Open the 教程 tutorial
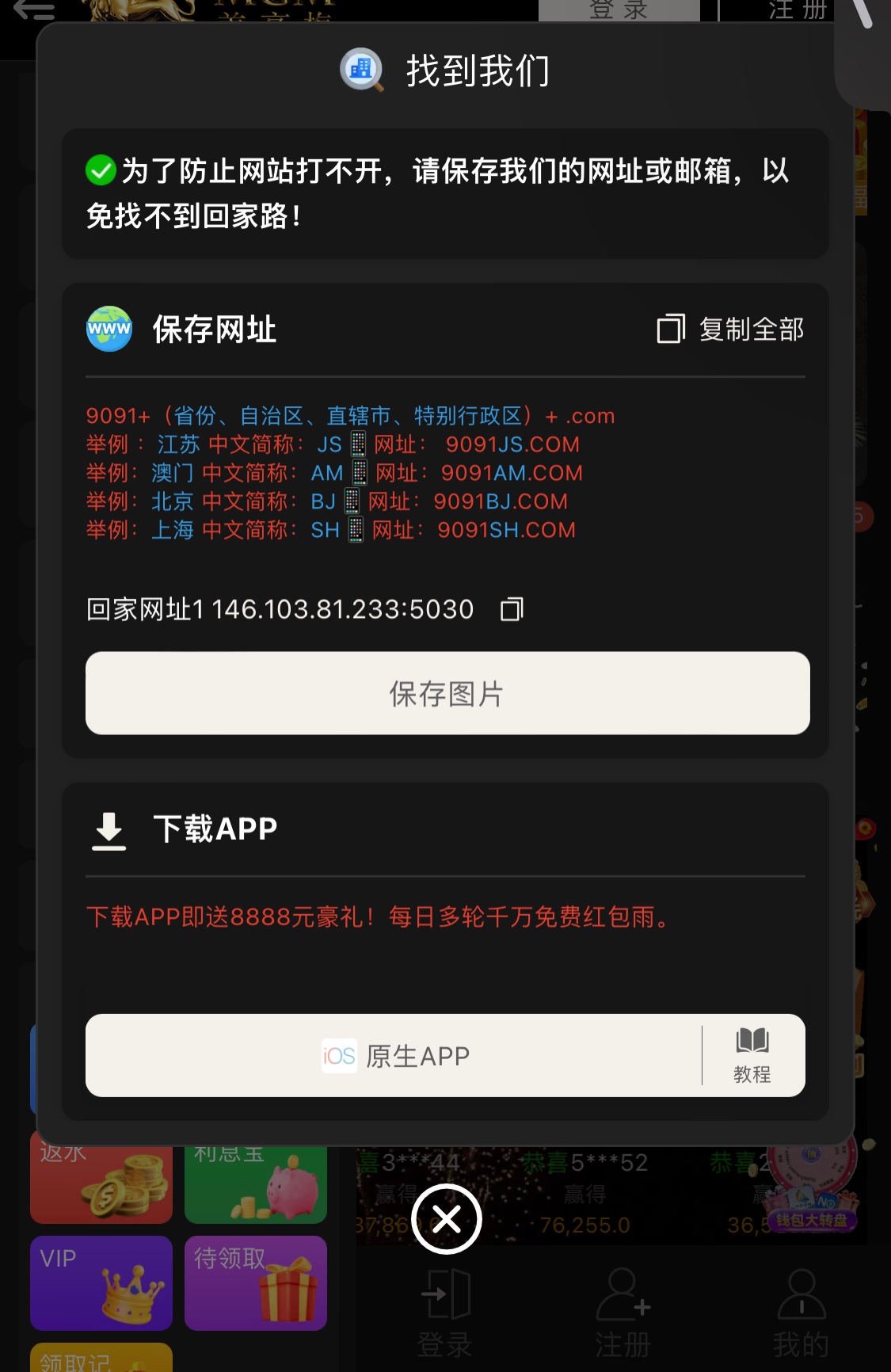This screenshot has width=891, height=1372. [752, 1056]
